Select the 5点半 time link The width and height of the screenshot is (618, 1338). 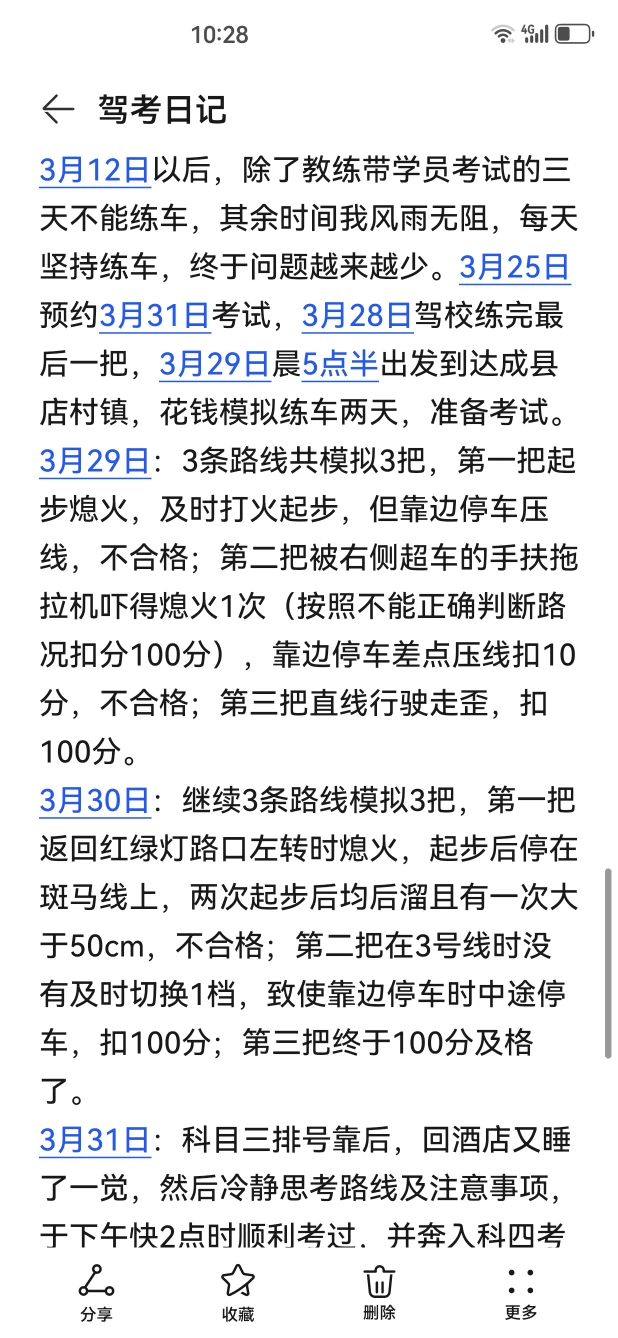click(x=340, y=364)
